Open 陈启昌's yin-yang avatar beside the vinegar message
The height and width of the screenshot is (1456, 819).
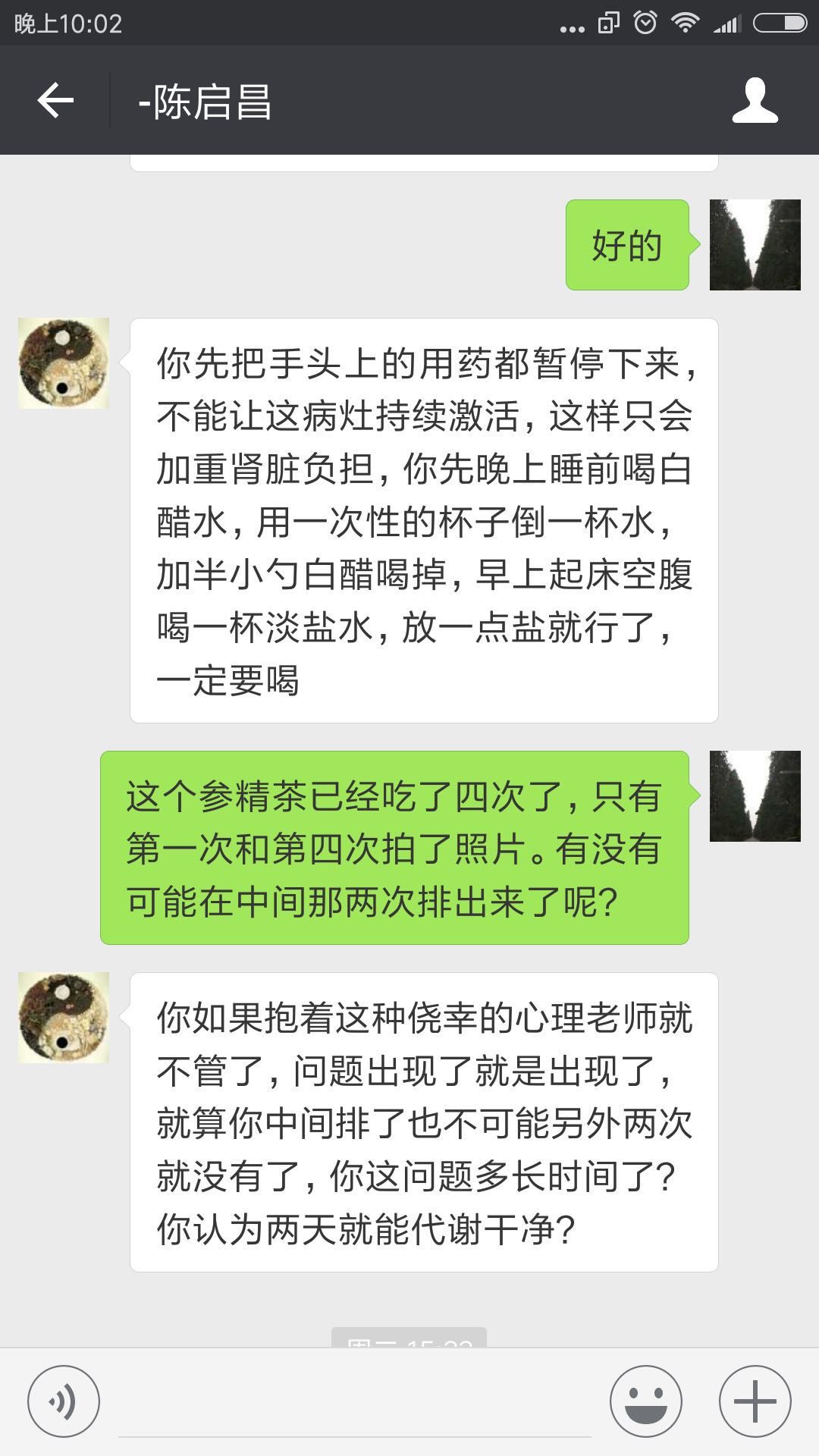tap(64, 363)
